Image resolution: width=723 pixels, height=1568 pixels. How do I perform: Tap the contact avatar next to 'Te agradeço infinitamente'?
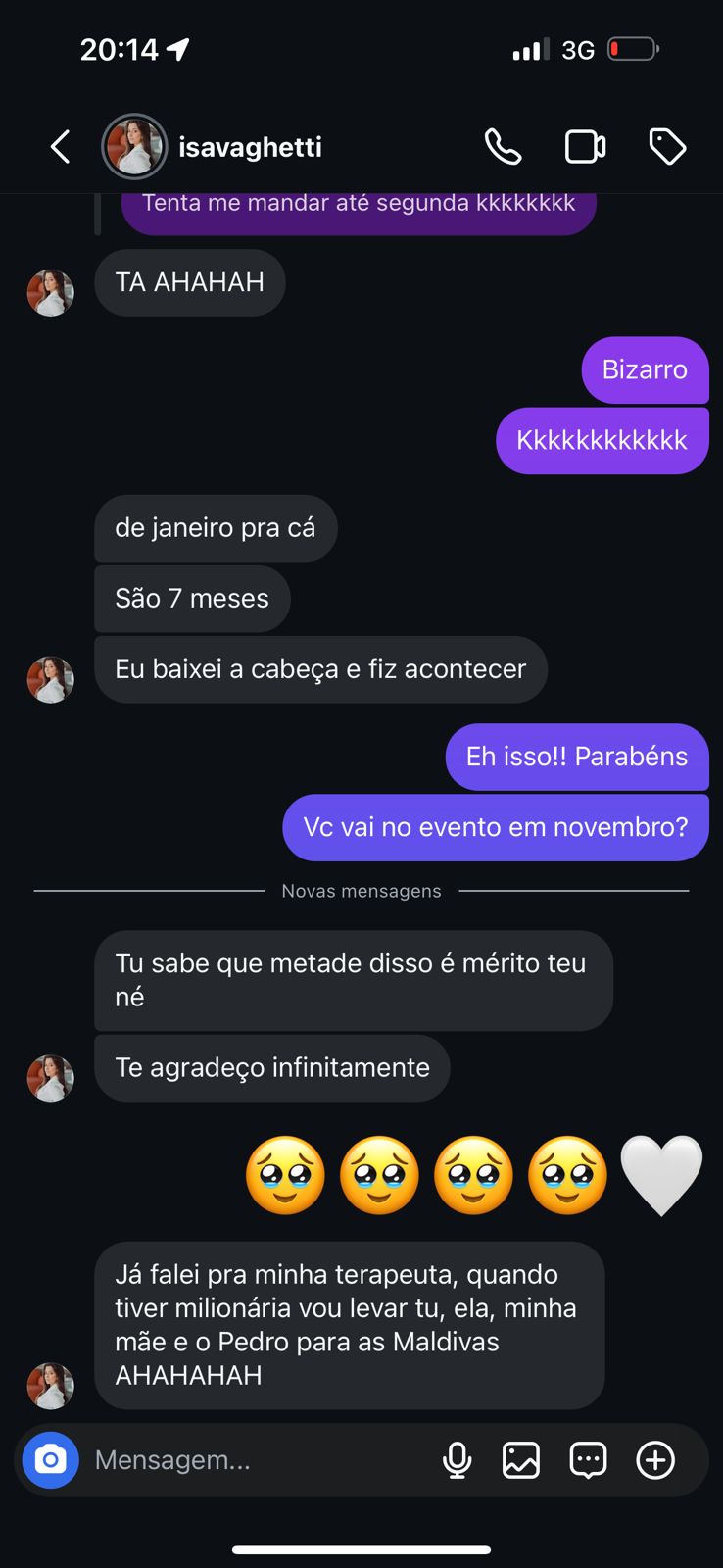tap(50, 1077)
